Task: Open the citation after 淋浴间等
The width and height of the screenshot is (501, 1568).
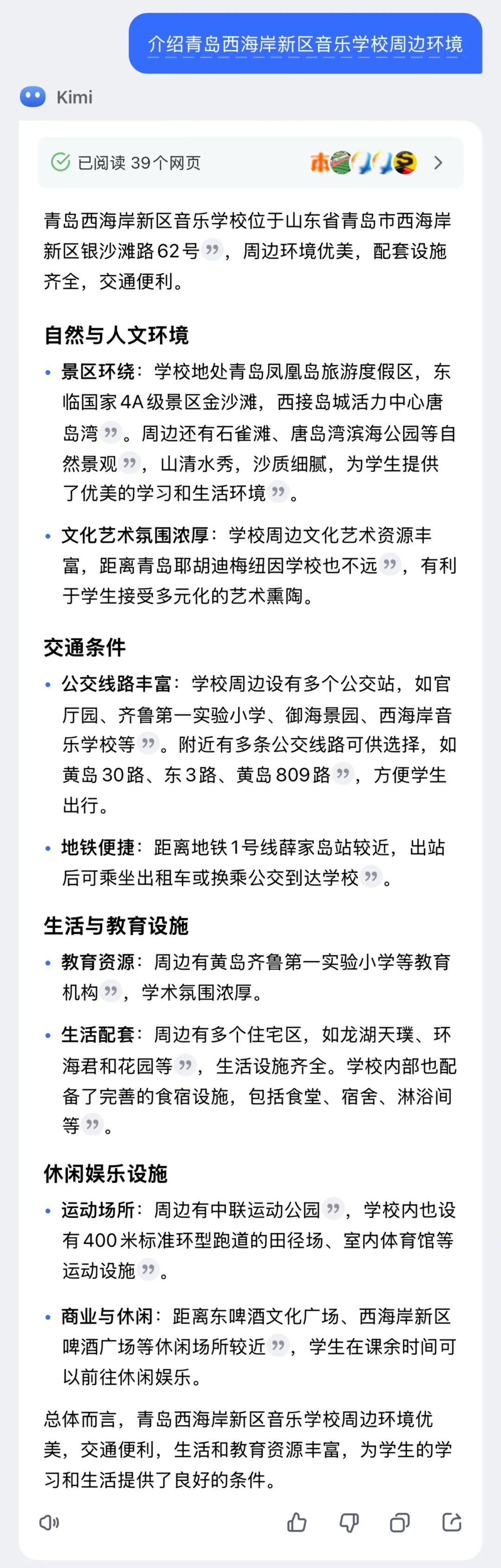Action: [x=92, y=1125]
